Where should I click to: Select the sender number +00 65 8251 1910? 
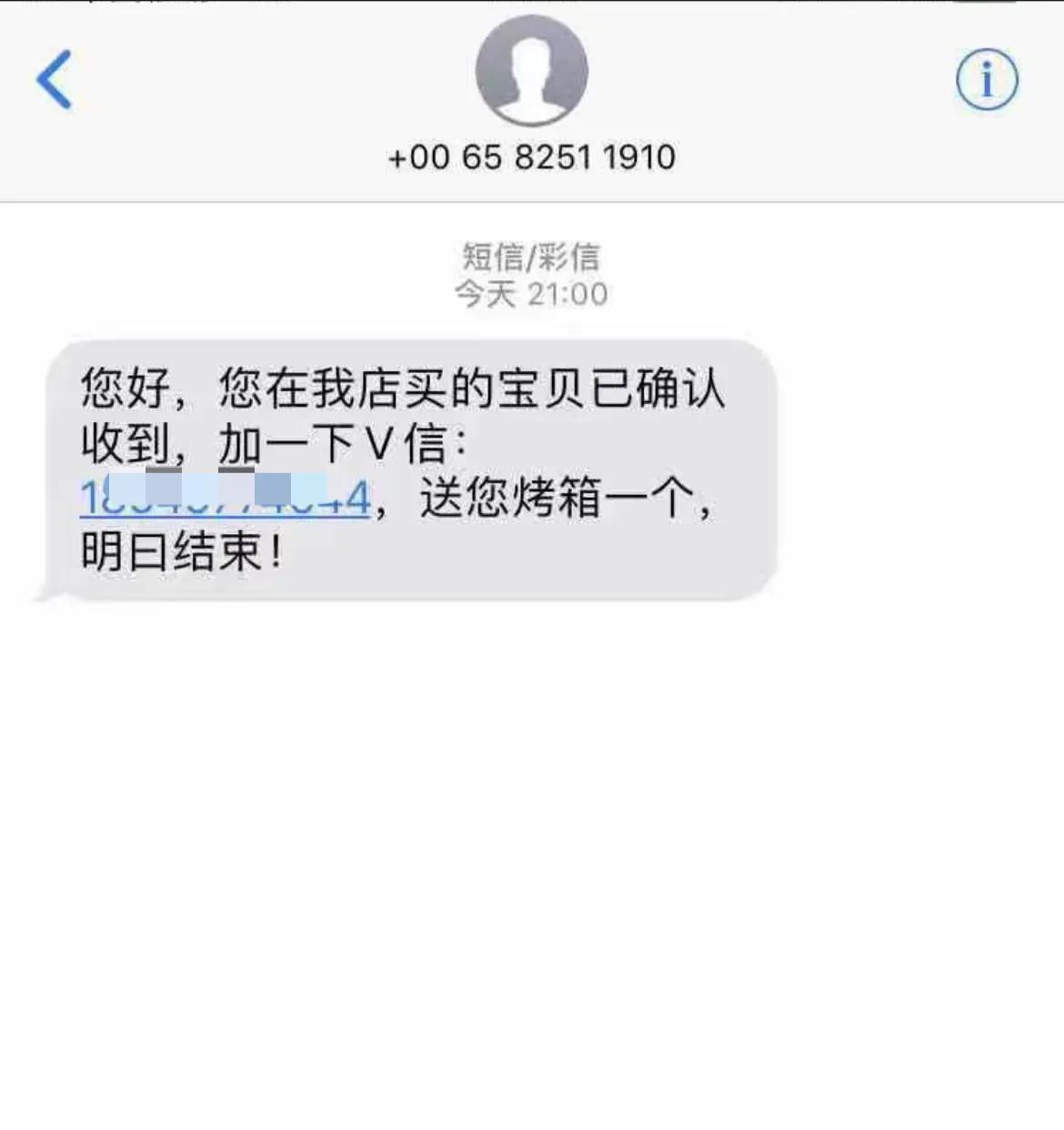point(531,156)
